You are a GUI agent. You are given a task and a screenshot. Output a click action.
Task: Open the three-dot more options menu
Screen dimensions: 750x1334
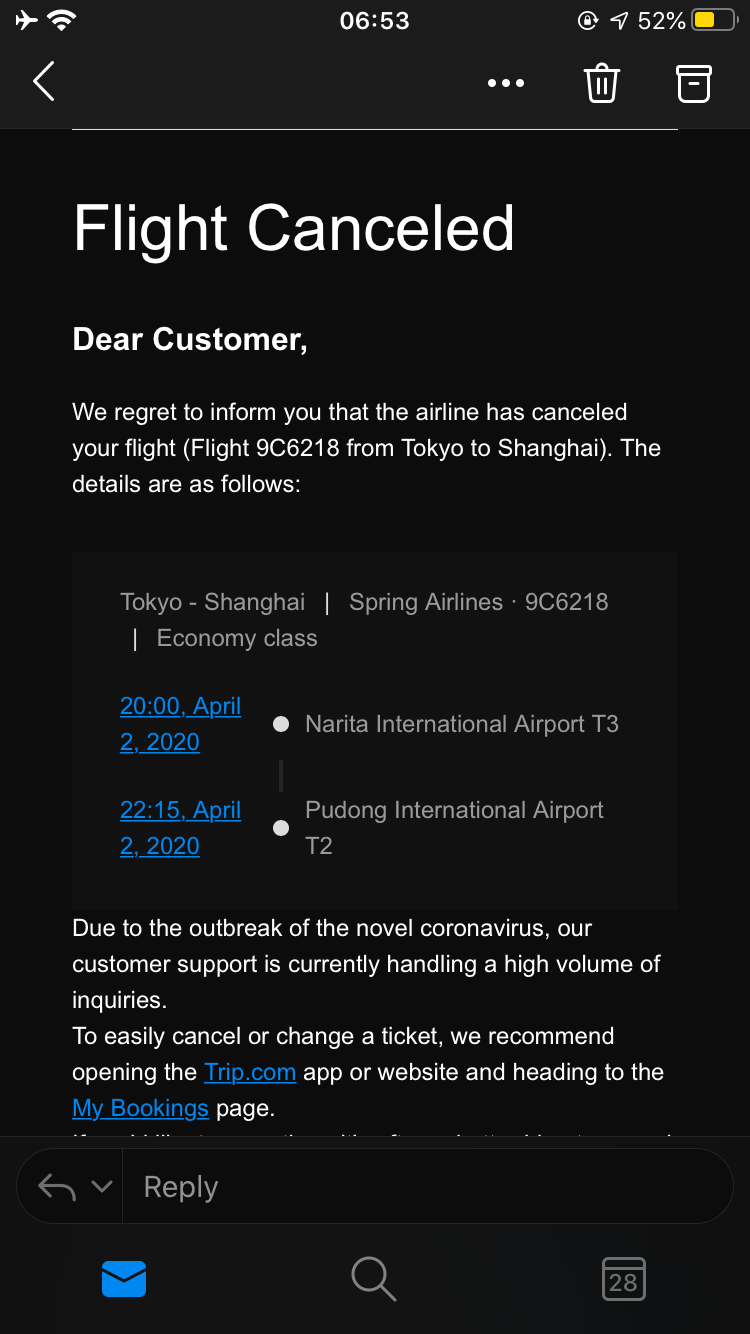click(505, 83)
